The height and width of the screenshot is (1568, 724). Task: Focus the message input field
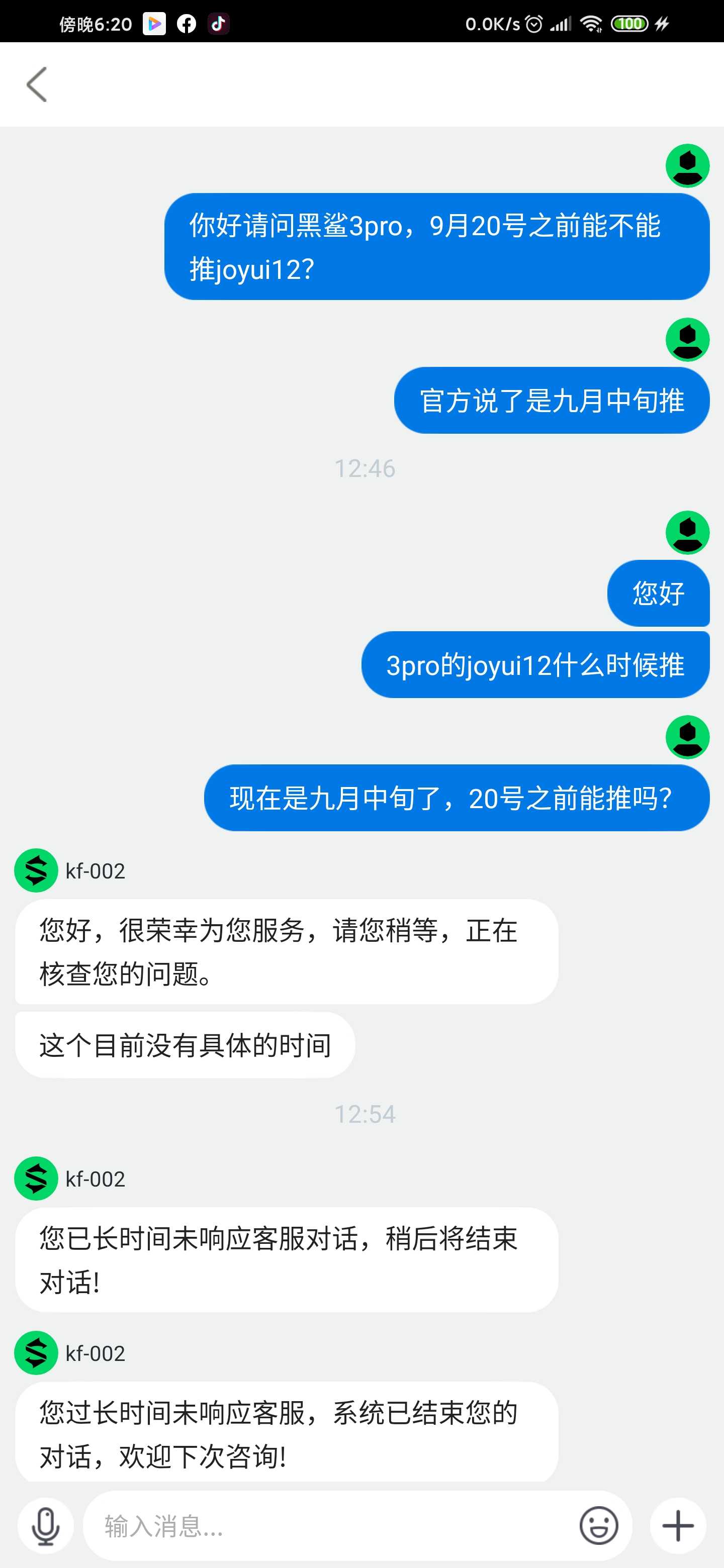click(x=332, y=1525)
